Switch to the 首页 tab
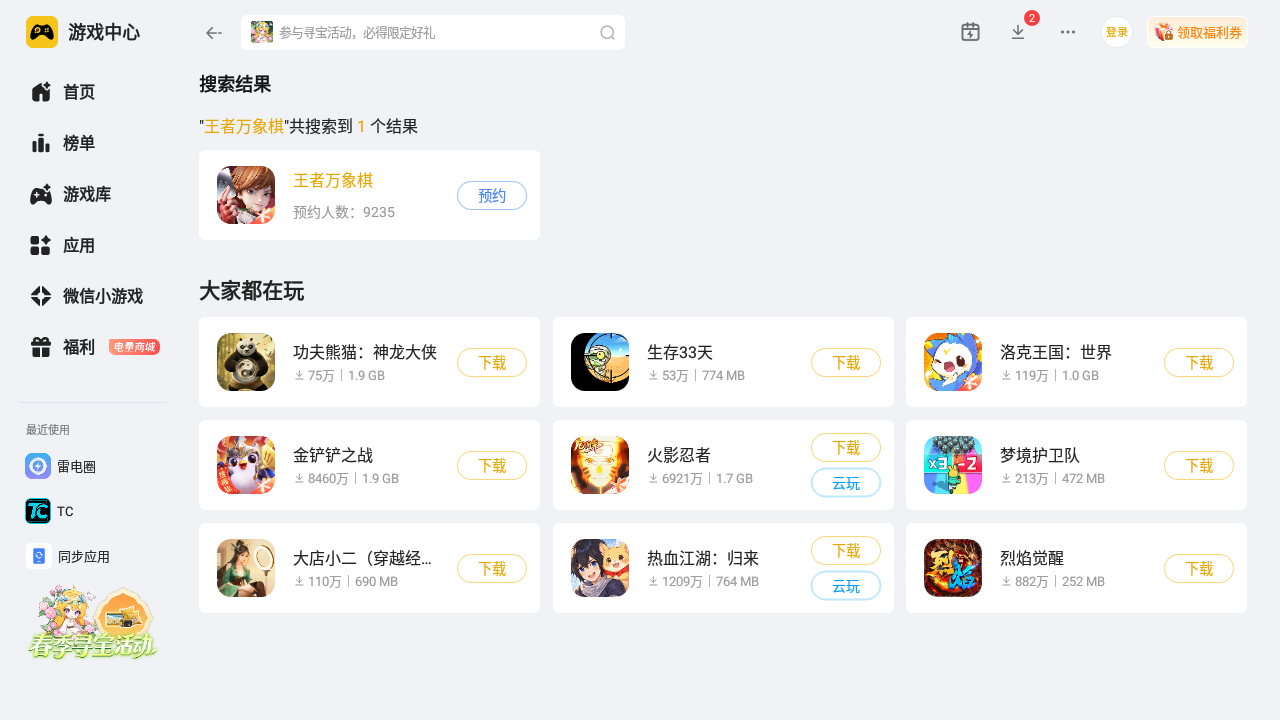This screenshot has width=1280, height=720. coord(78,92)
